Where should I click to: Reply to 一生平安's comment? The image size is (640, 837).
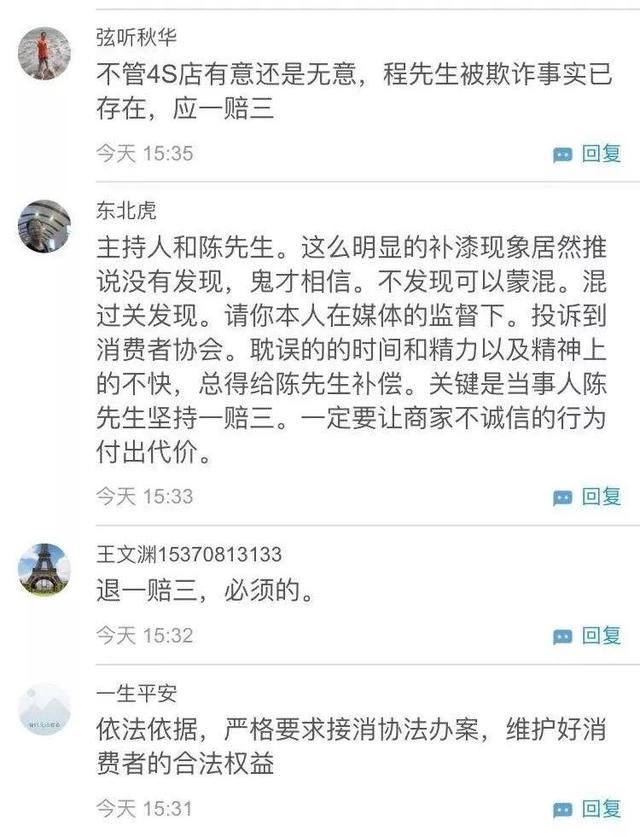(x=588, y=808)
